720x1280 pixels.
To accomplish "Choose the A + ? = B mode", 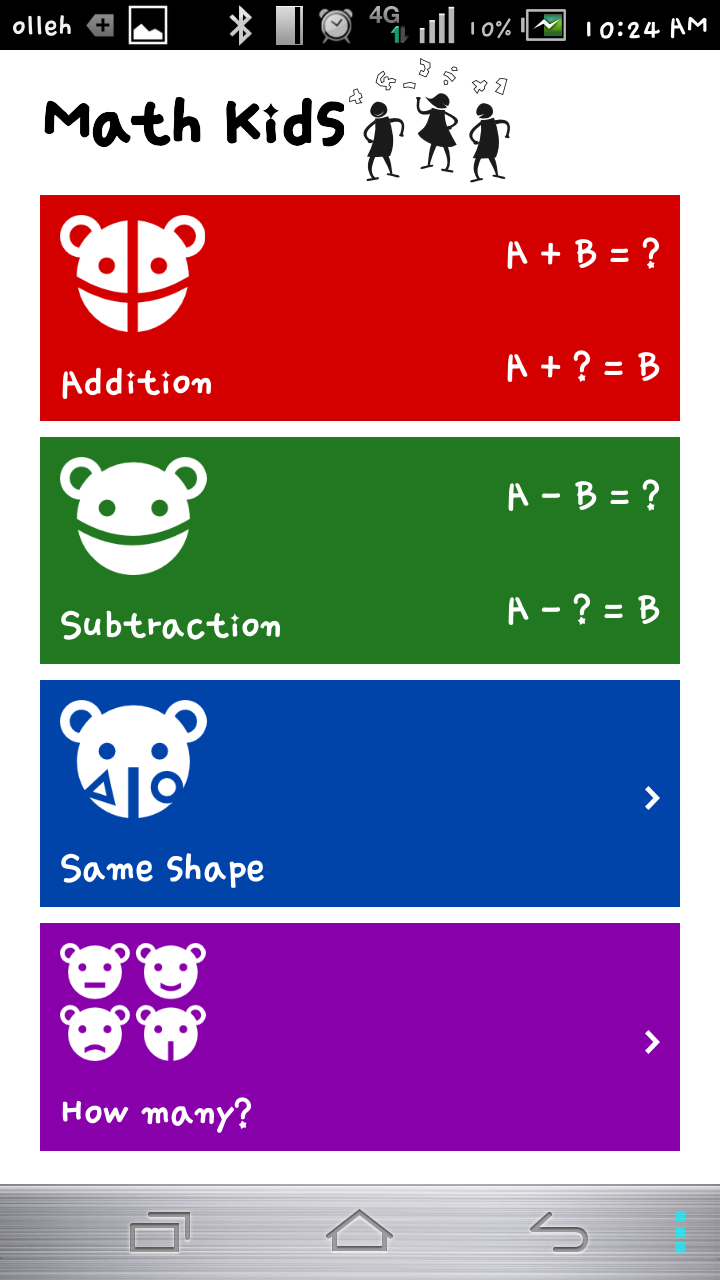I will (584, 367).
